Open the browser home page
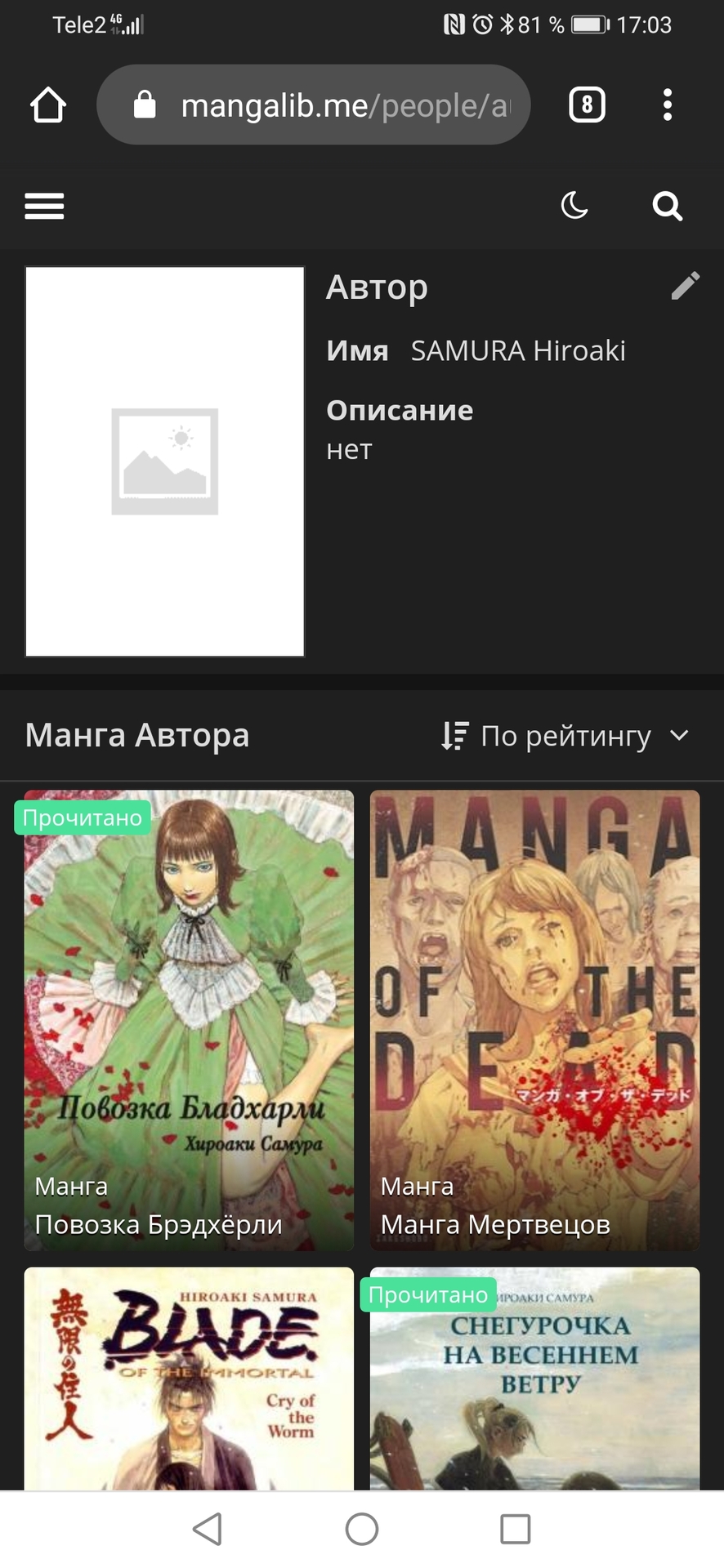This screenshot has width=724, height=1568. pos(48,105)
